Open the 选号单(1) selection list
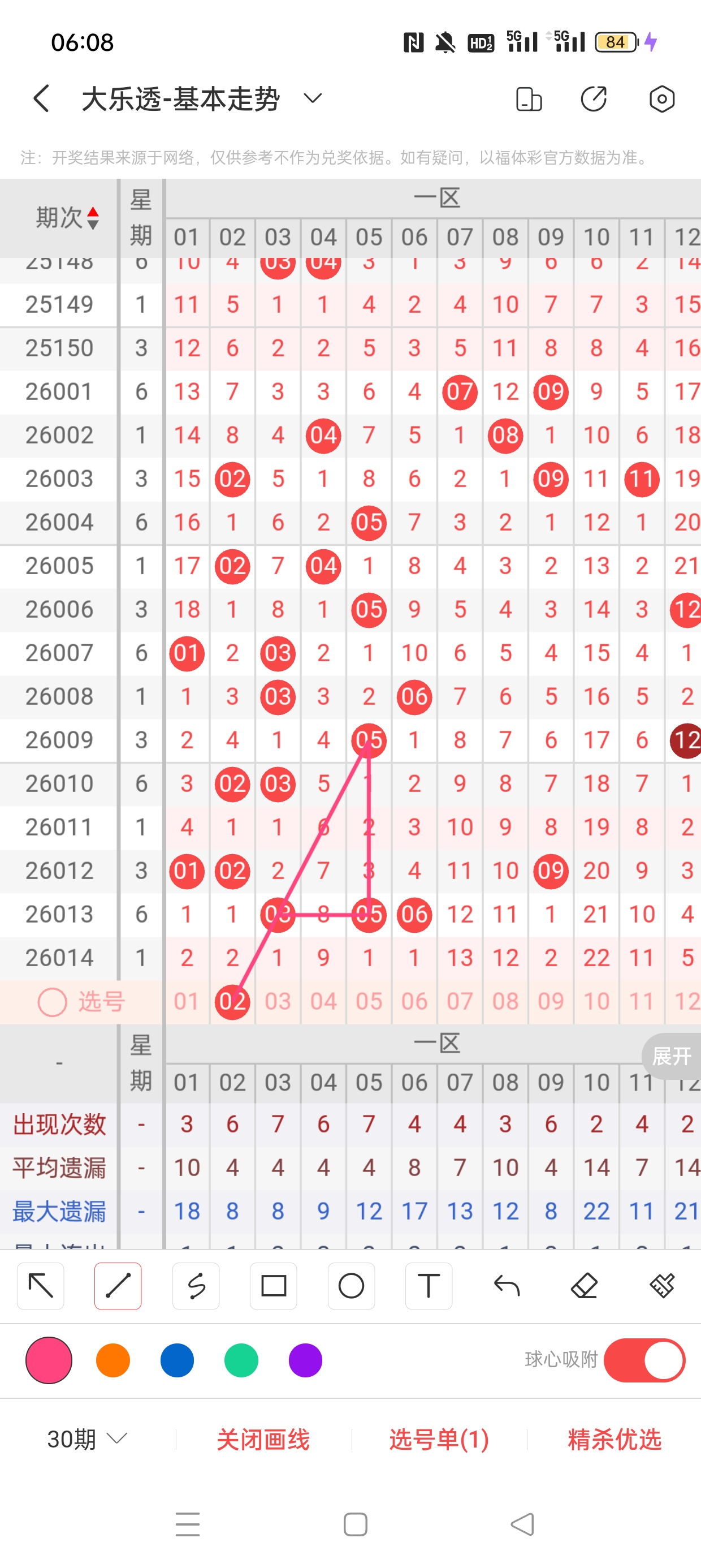 pos(439,1439)
